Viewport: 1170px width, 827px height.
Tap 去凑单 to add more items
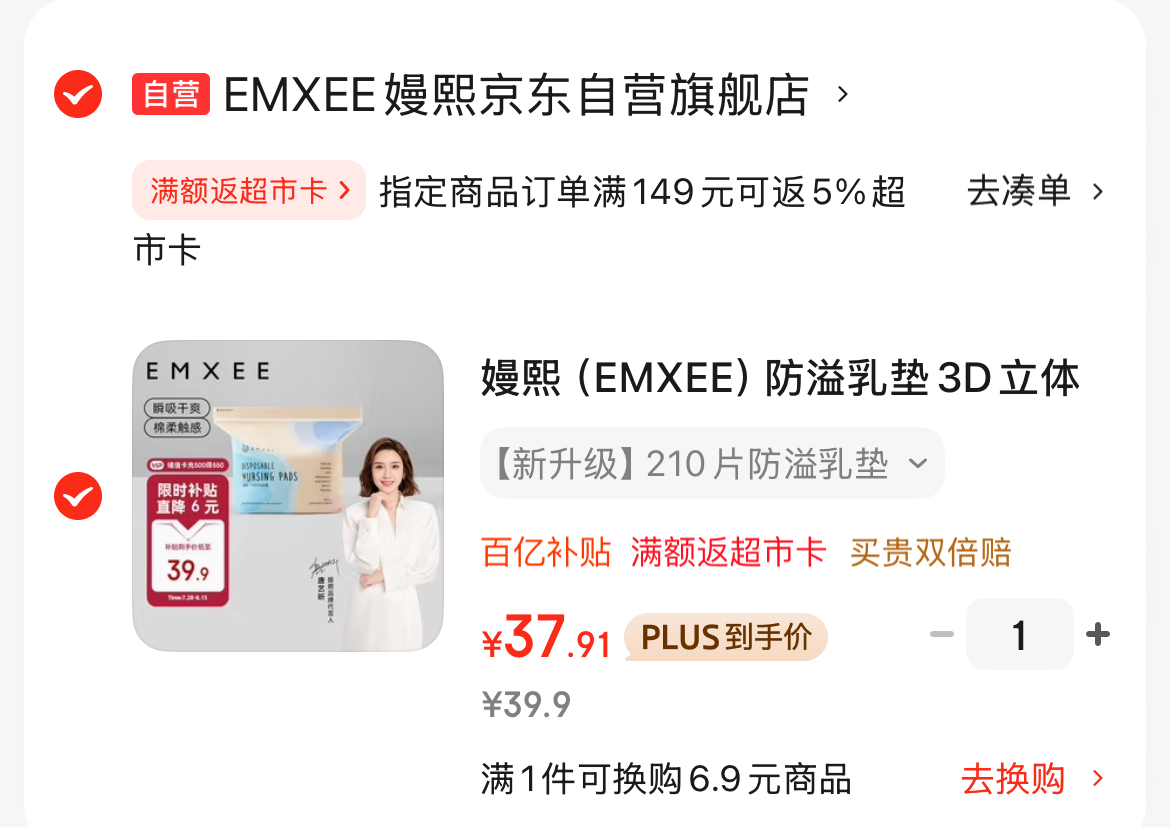(x=1035, y=190)
